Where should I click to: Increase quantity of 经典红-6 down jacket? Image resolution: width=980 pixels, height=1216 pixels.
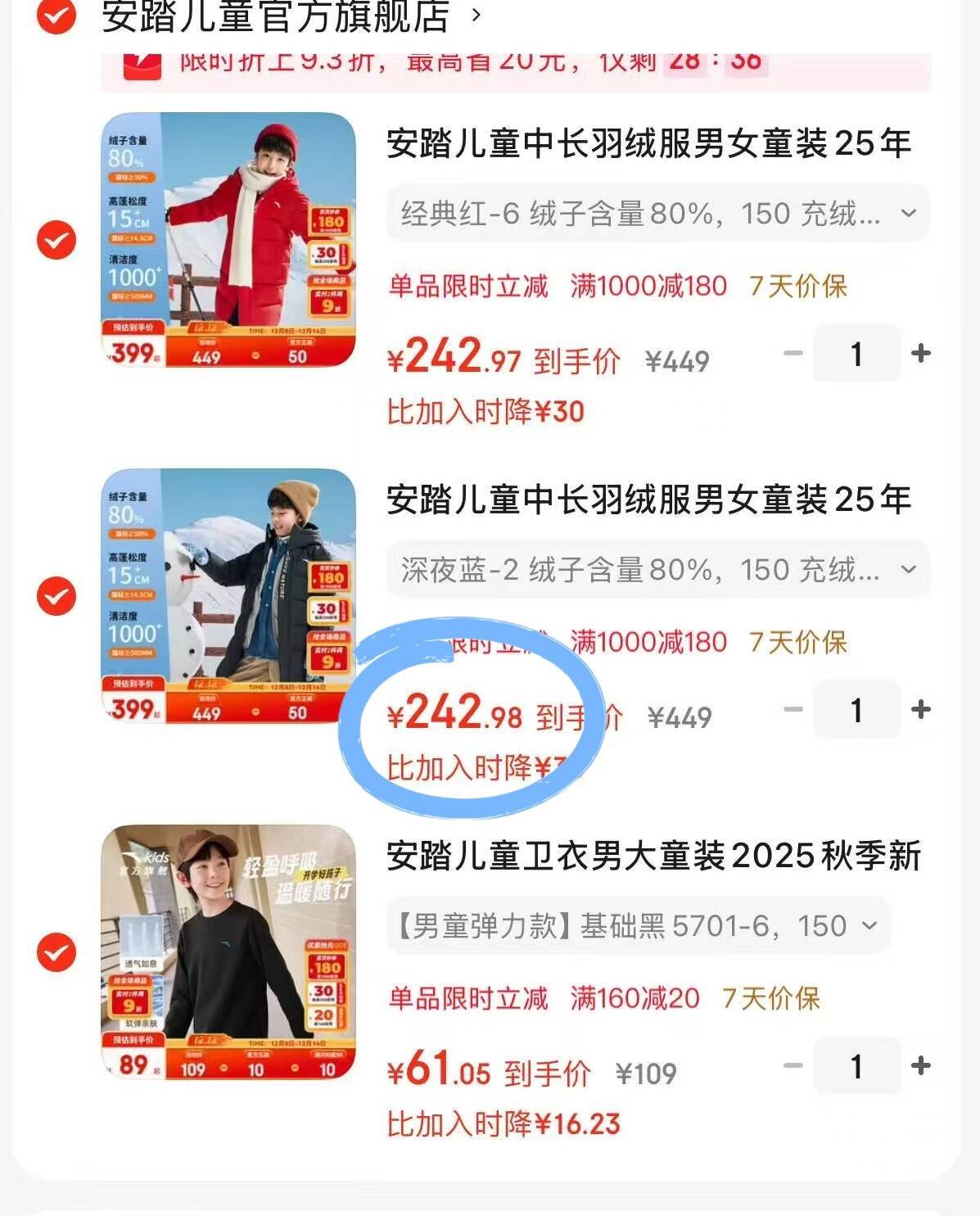(921, 353)
